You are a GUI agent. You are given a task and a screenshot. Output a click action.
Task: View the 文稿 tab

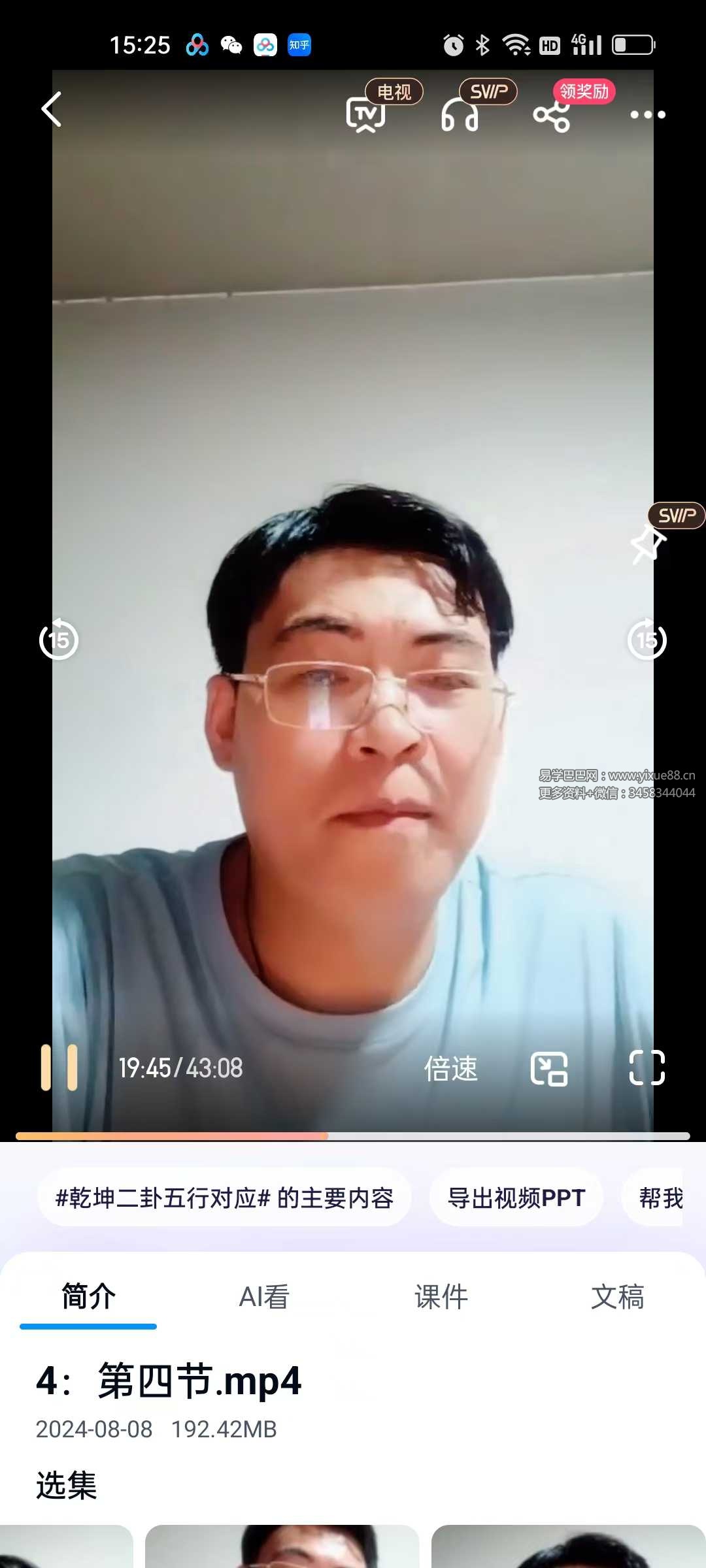pyautogui.click(x=617, y=1297)
